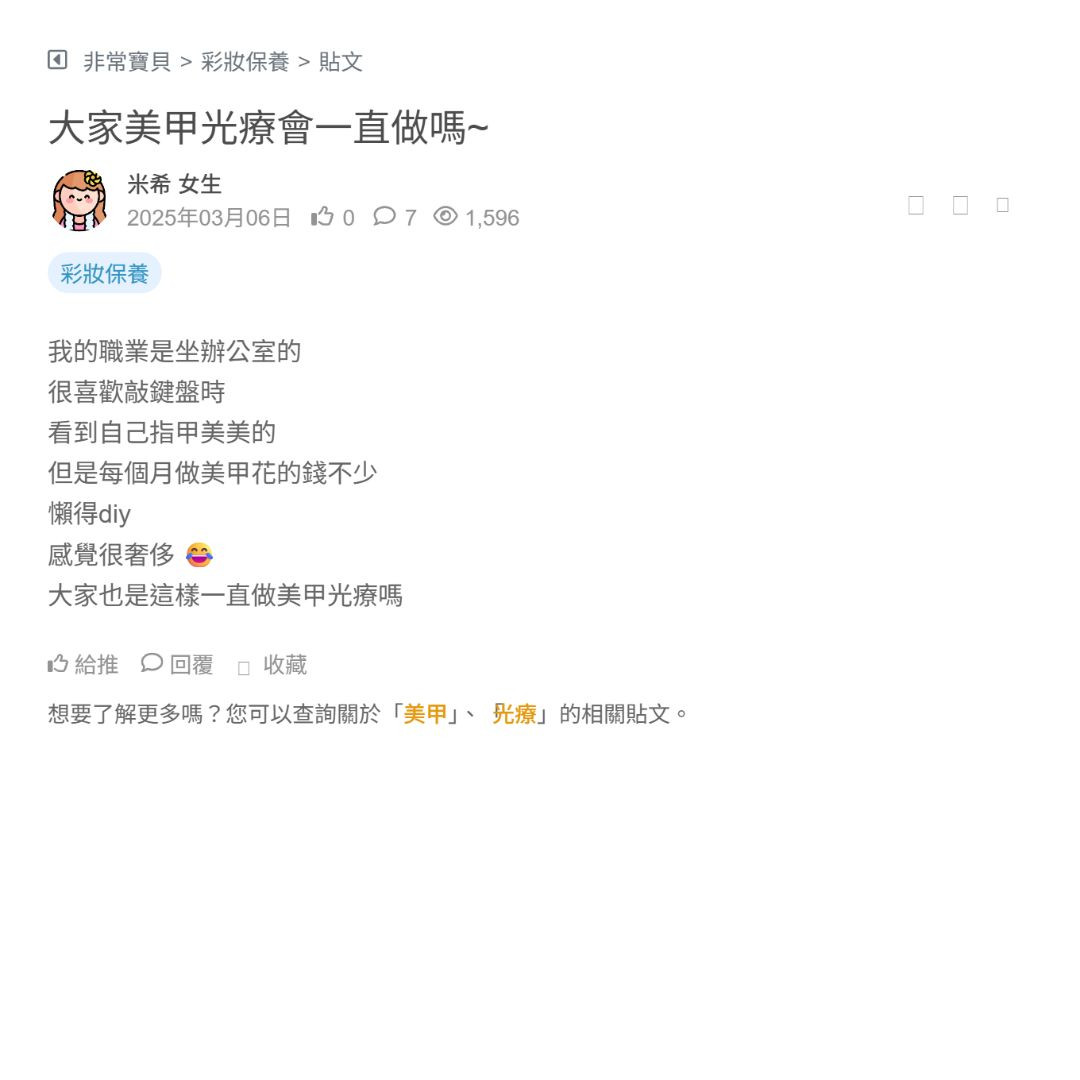Tap 回覆 to reply to the post
This screenshot has height=1080, width=1080.
(178, 664)
